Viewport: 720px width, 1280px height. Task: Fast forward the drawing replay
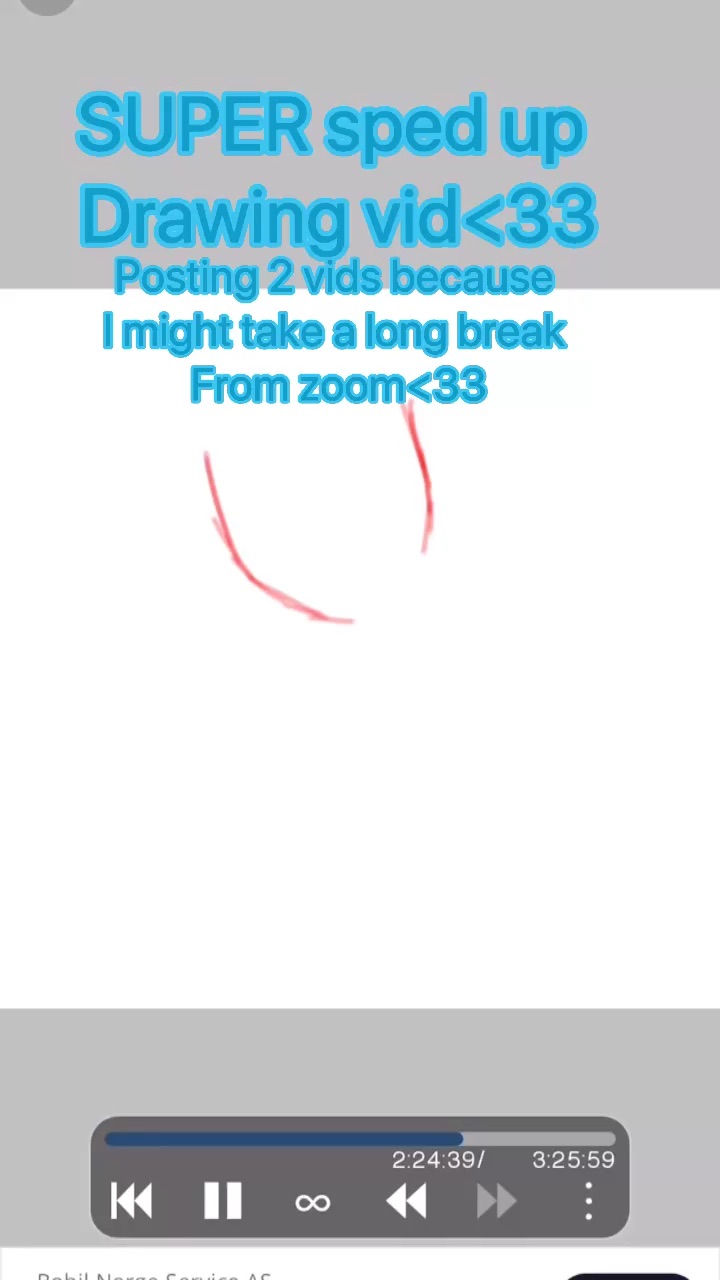coord(496,1201)
